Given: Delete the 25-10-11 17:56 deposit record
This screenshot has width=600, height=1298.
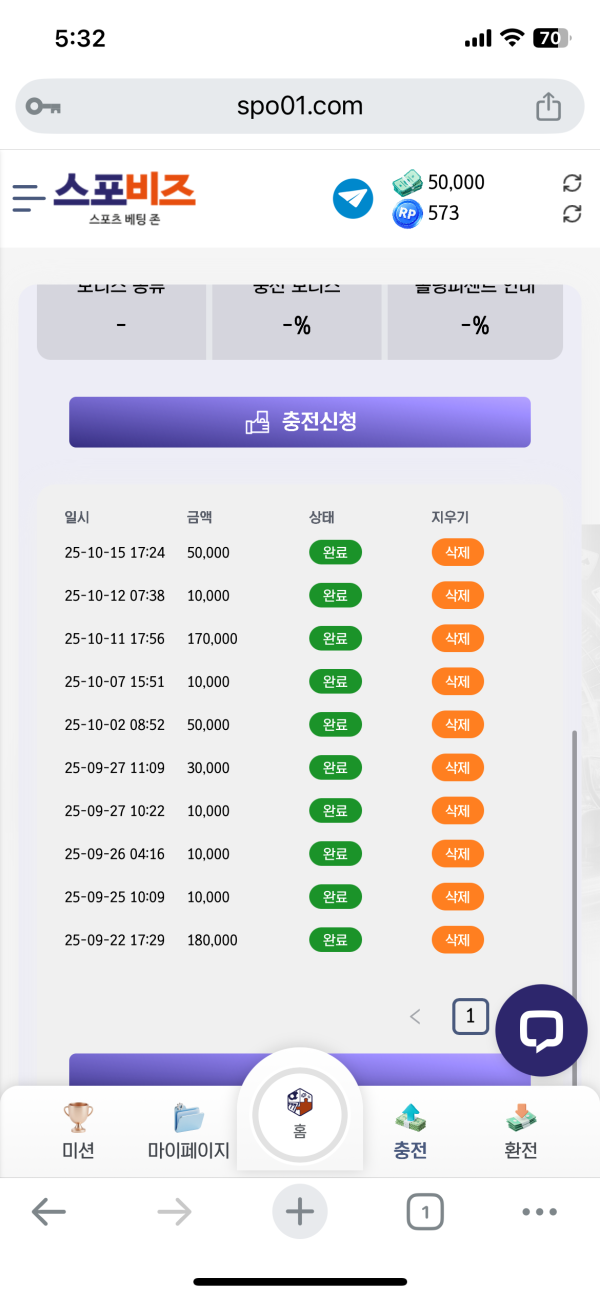Looking at the screenshot, I should coord(457,638).
